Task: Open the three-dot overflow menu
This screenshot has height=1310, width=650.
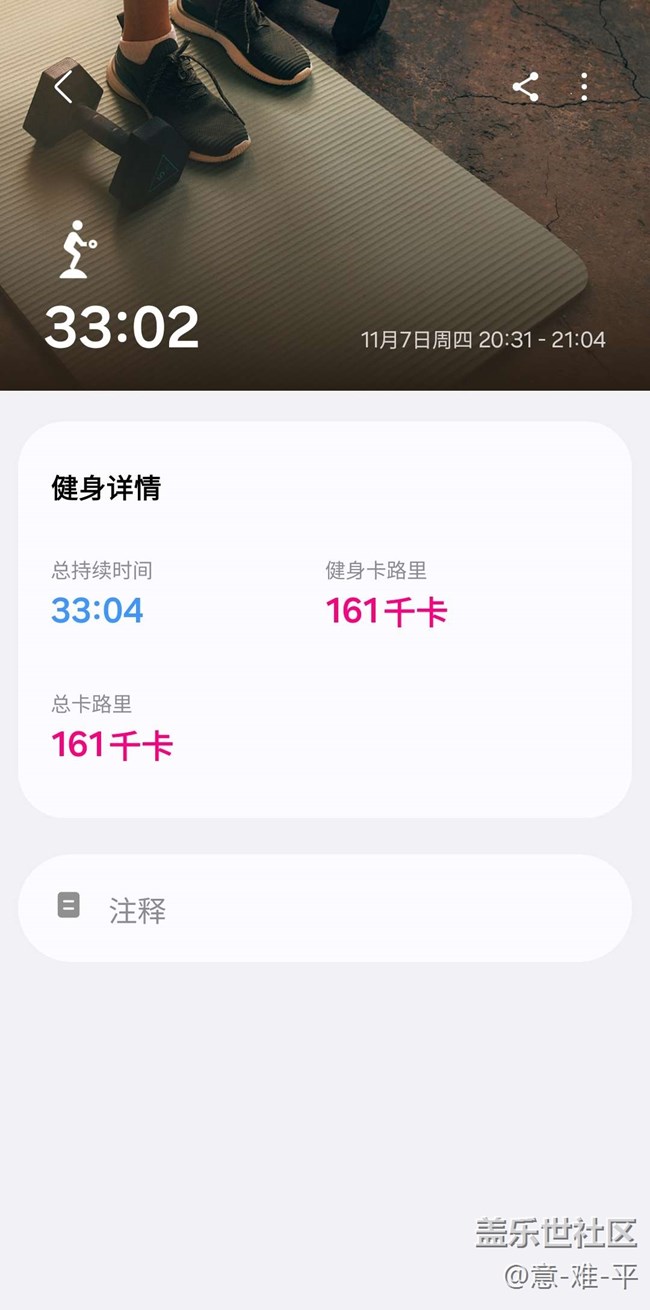Action: [x=584, y=87]
